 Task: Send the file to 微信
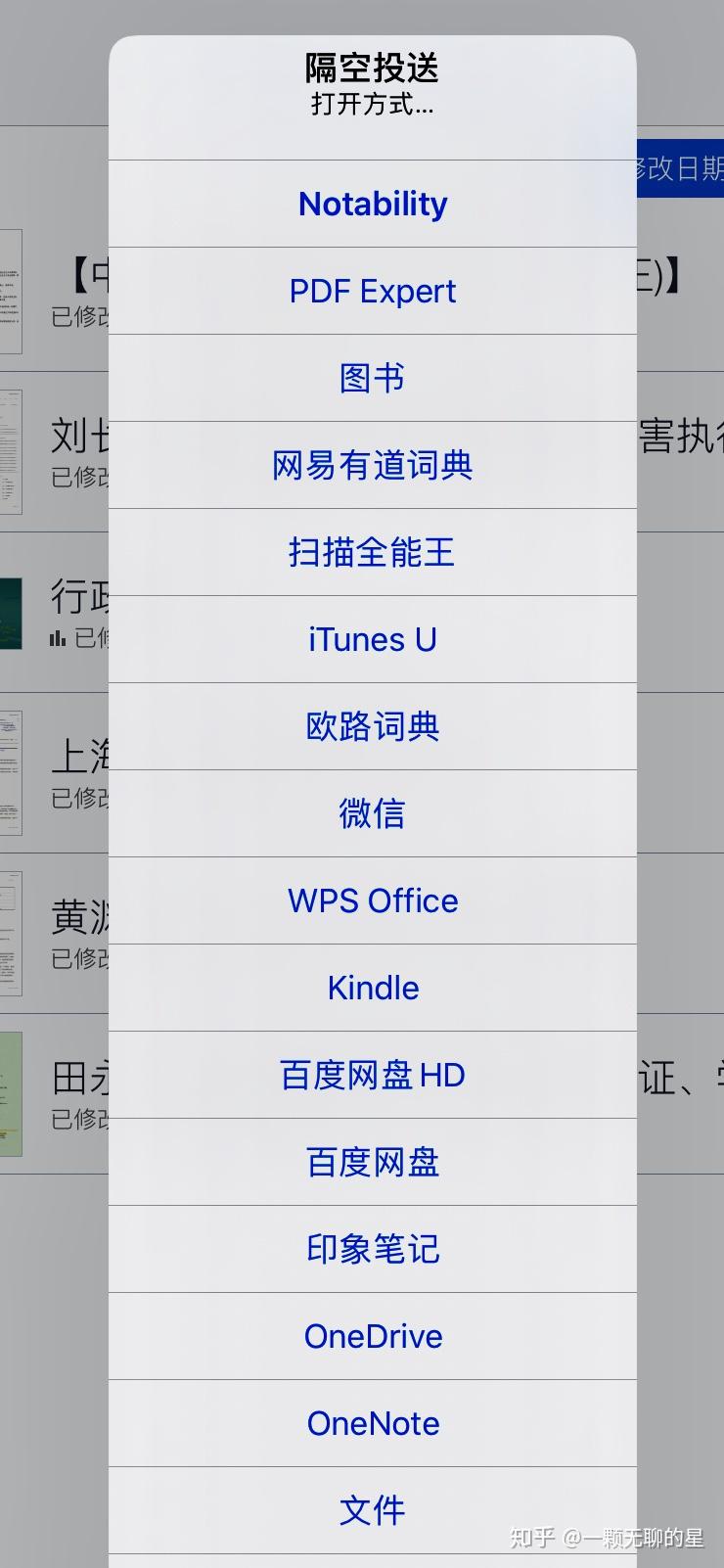(373, 813)
